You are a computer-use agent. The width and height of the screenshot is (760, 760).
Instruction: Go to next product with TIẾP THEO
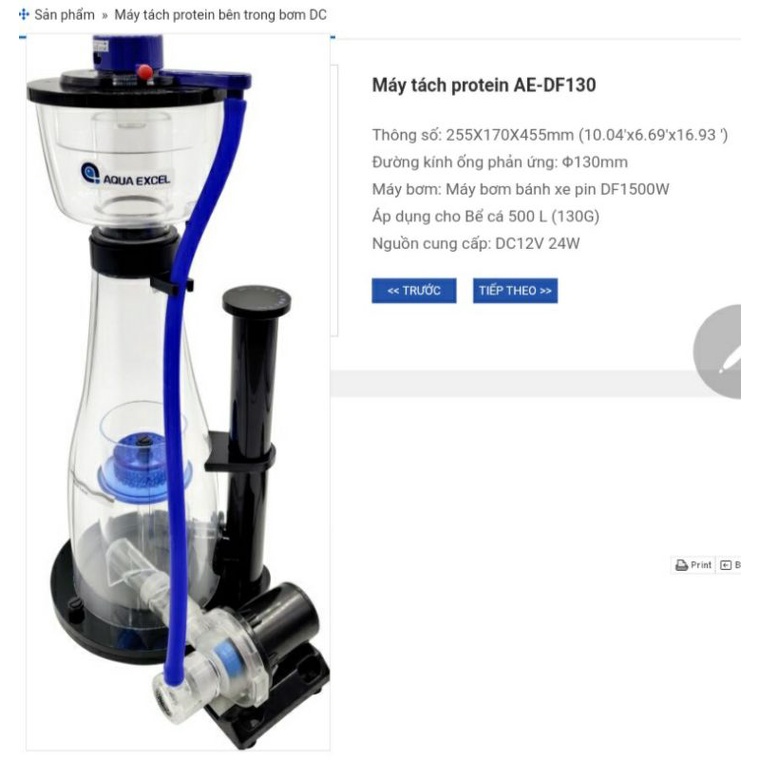coord(515,291)
